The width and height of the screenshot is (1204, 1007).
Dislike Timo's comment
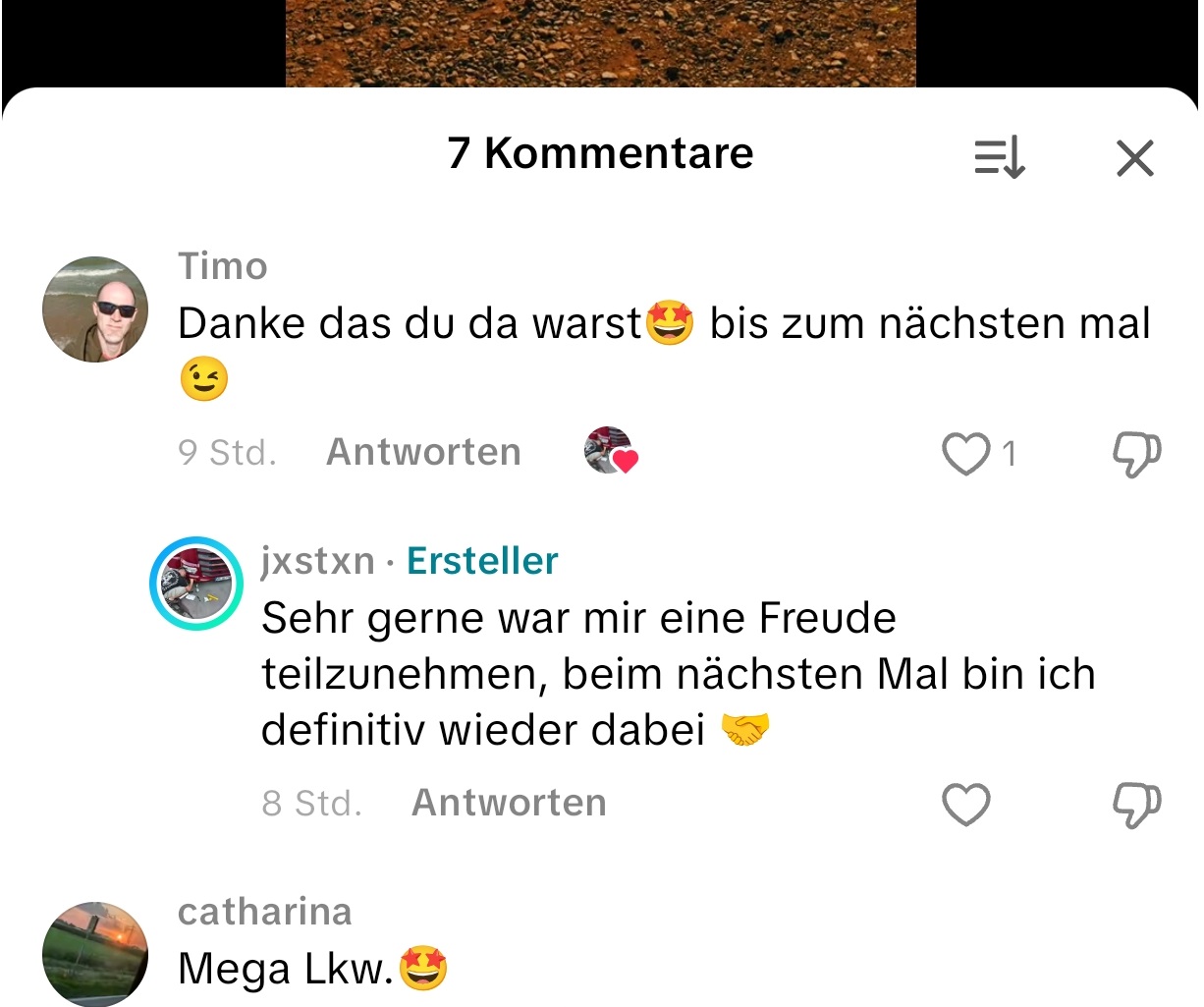(x=1136, y=454)
